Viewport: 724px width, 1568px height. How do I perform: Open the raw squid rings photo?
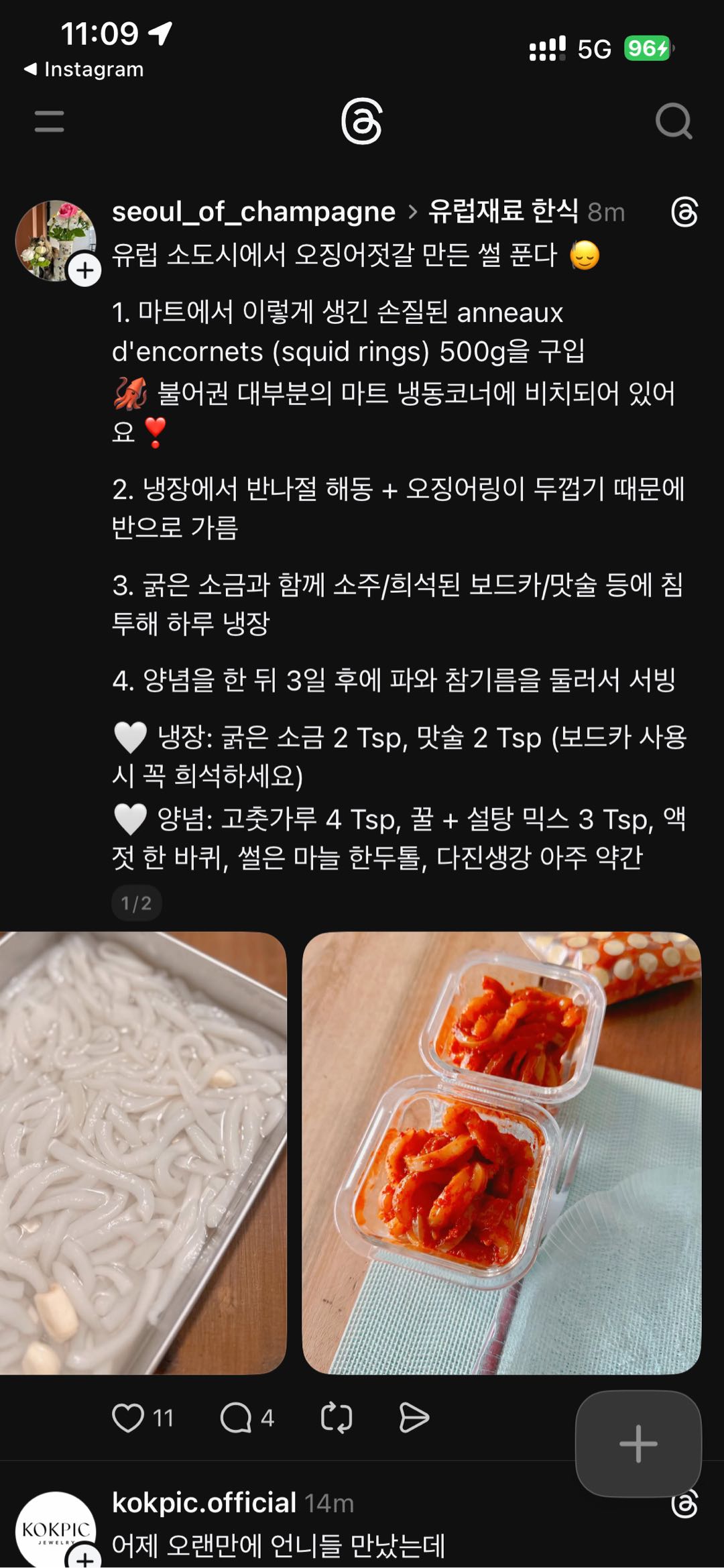click(143, 1152)
